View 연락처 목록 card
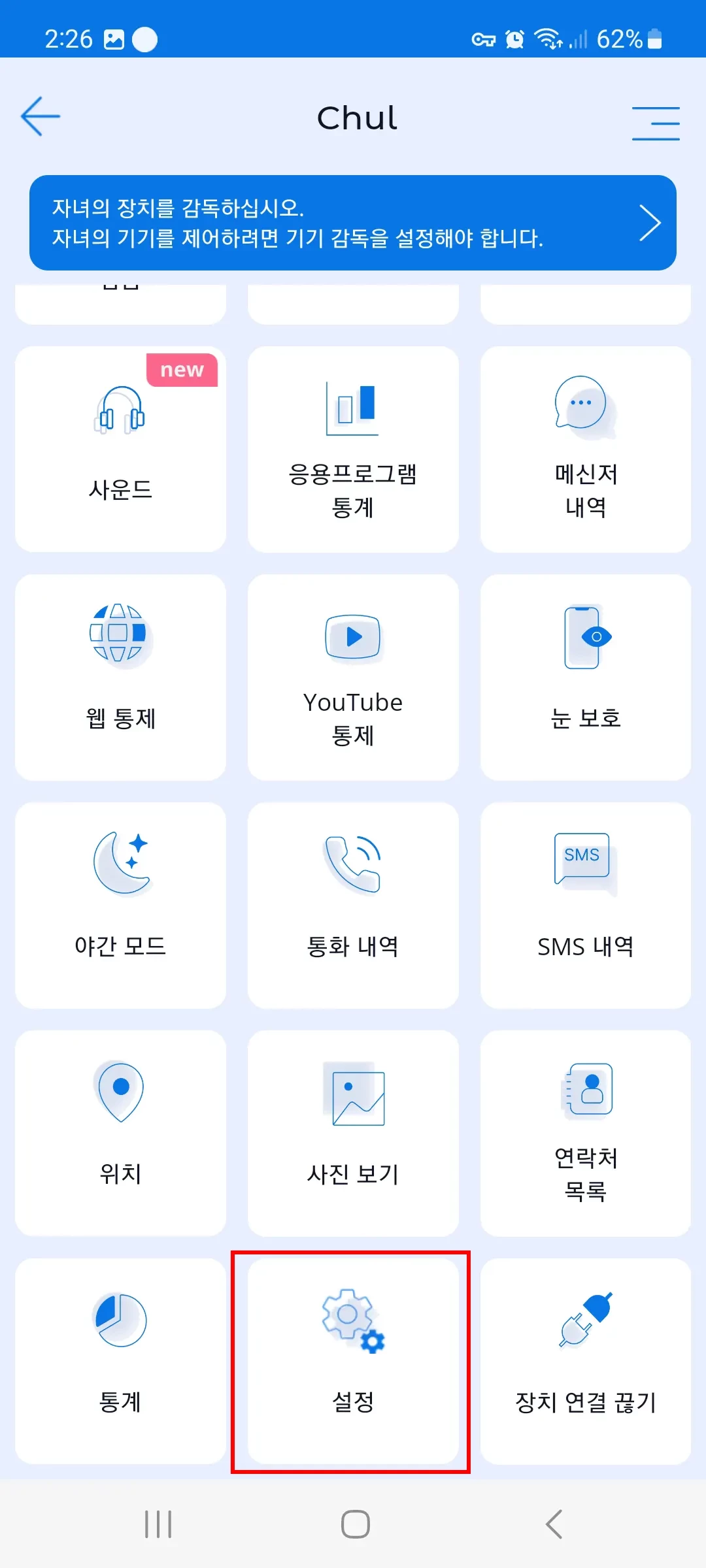This screenshot has height=1568, width=706. pos(586,1134)
